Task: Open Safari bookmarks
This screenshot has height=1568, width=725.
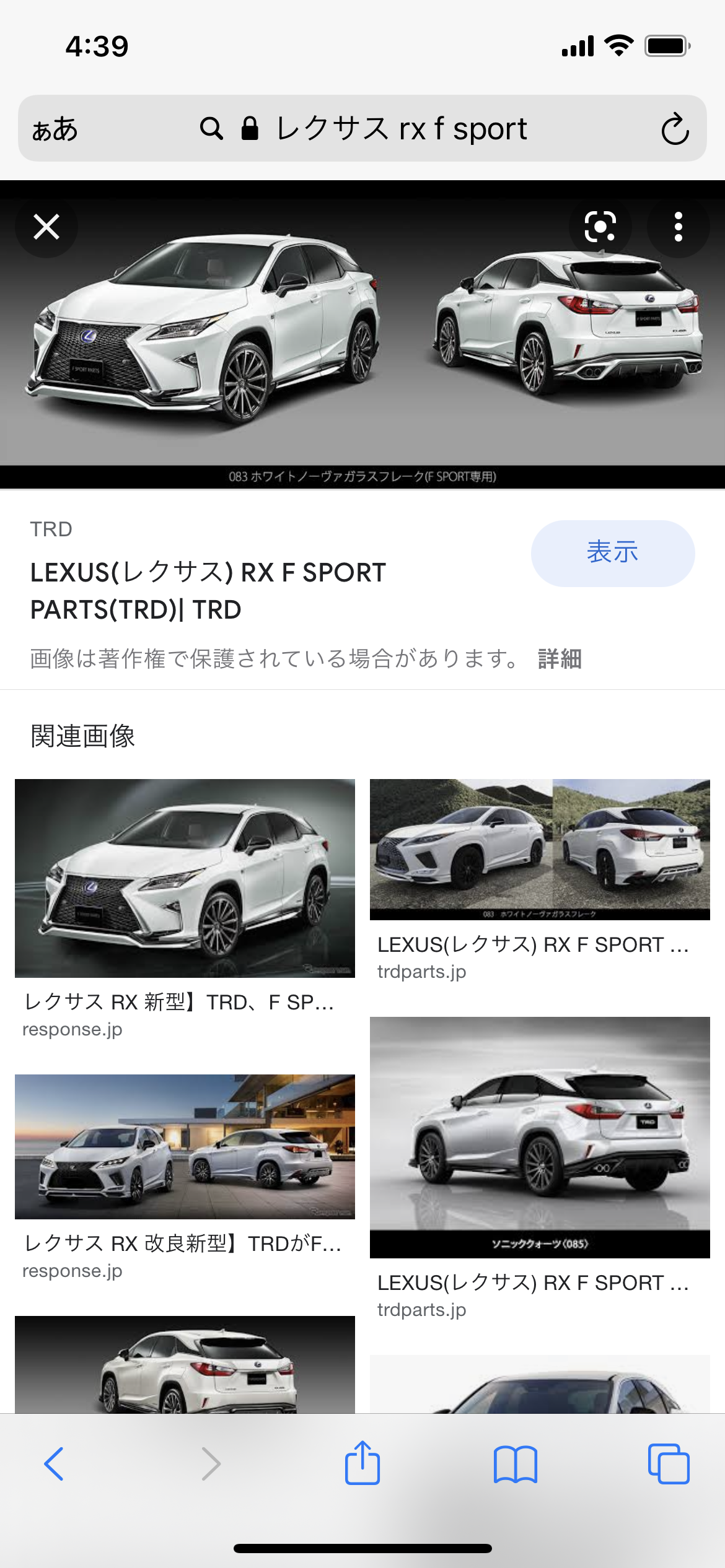Action: click(x=516, y=1464)
